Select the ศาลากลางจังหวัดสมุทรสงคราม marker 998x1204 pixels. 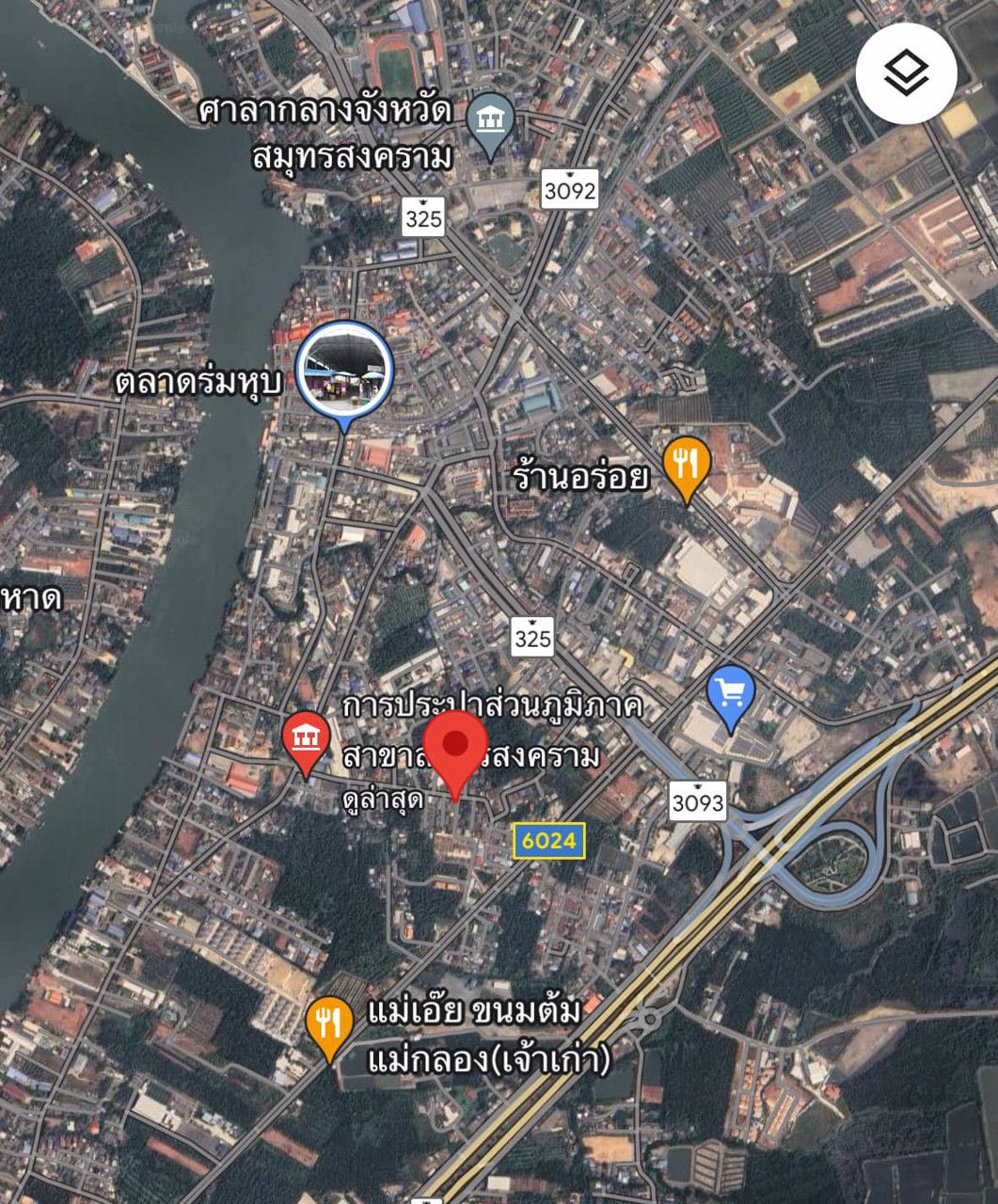pos(491,120)
